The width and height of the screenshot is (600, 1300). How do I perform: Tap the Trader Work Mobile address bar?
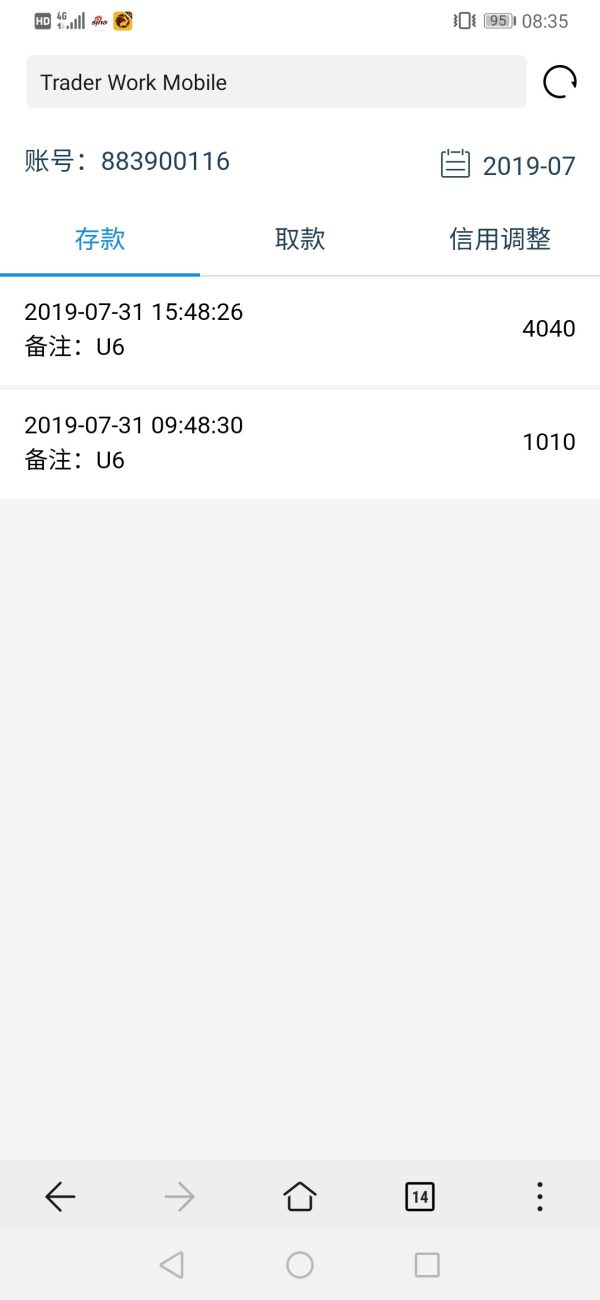pos(276,82)
